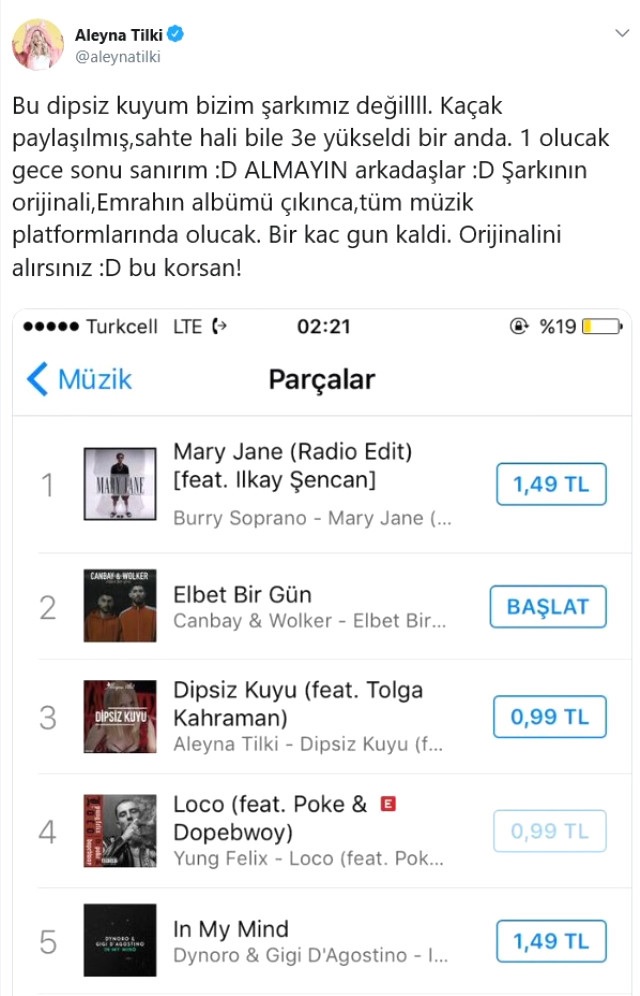Open the Aleyna Tilki display name link
The image size is (640, 996).
[x=118, y=35]
